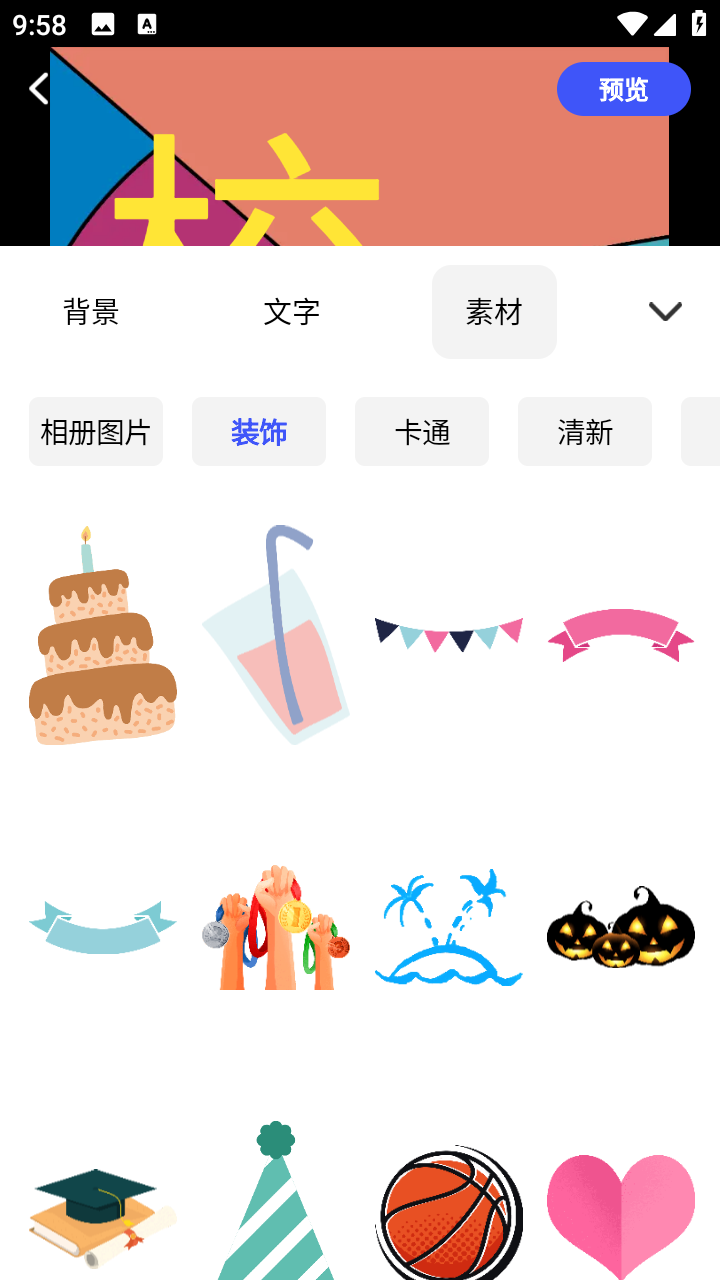Select the 素材 tab
Image resolution: width=720 pixels, height=1280 pixels.
tap(494, 312)
